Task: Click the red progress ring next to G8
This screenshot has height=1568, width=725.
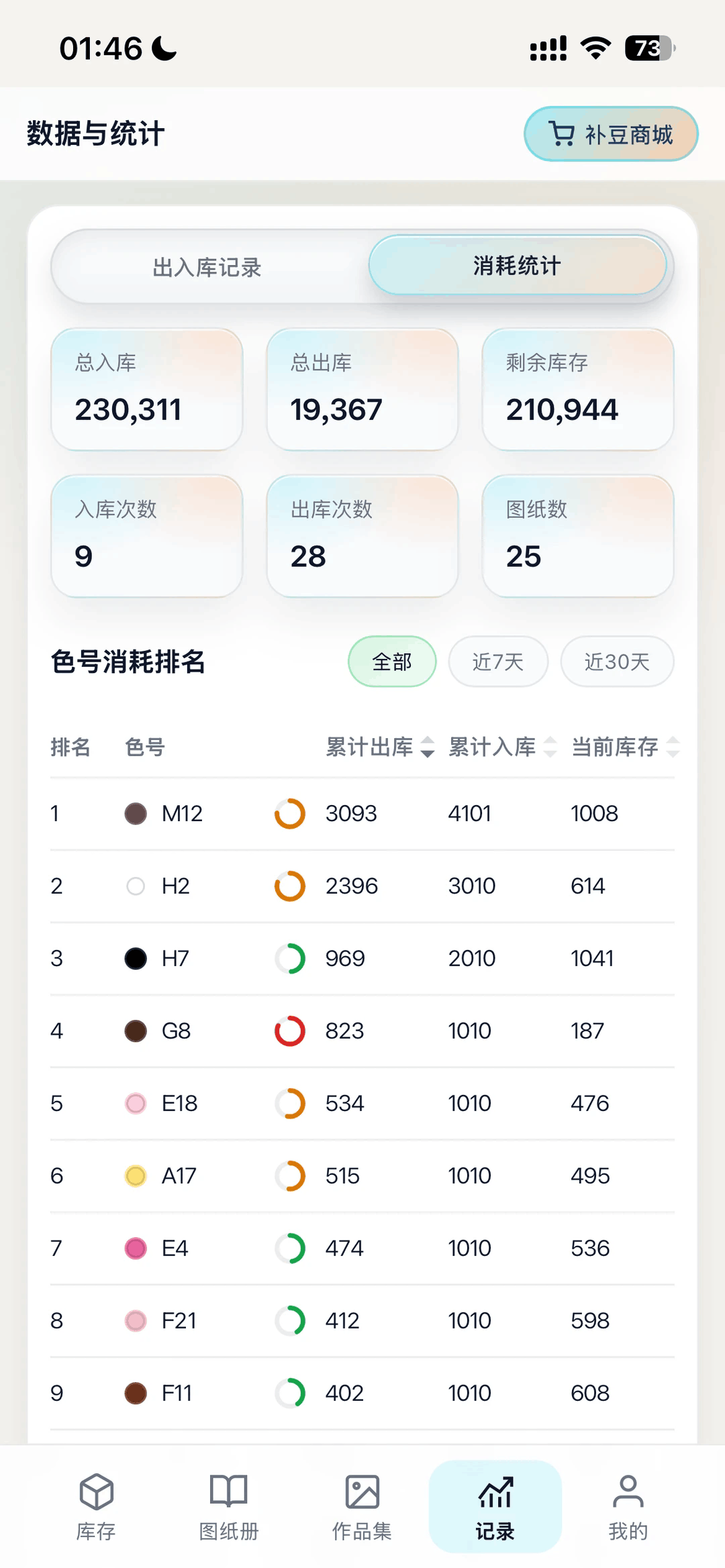Action: point(289,1030)
